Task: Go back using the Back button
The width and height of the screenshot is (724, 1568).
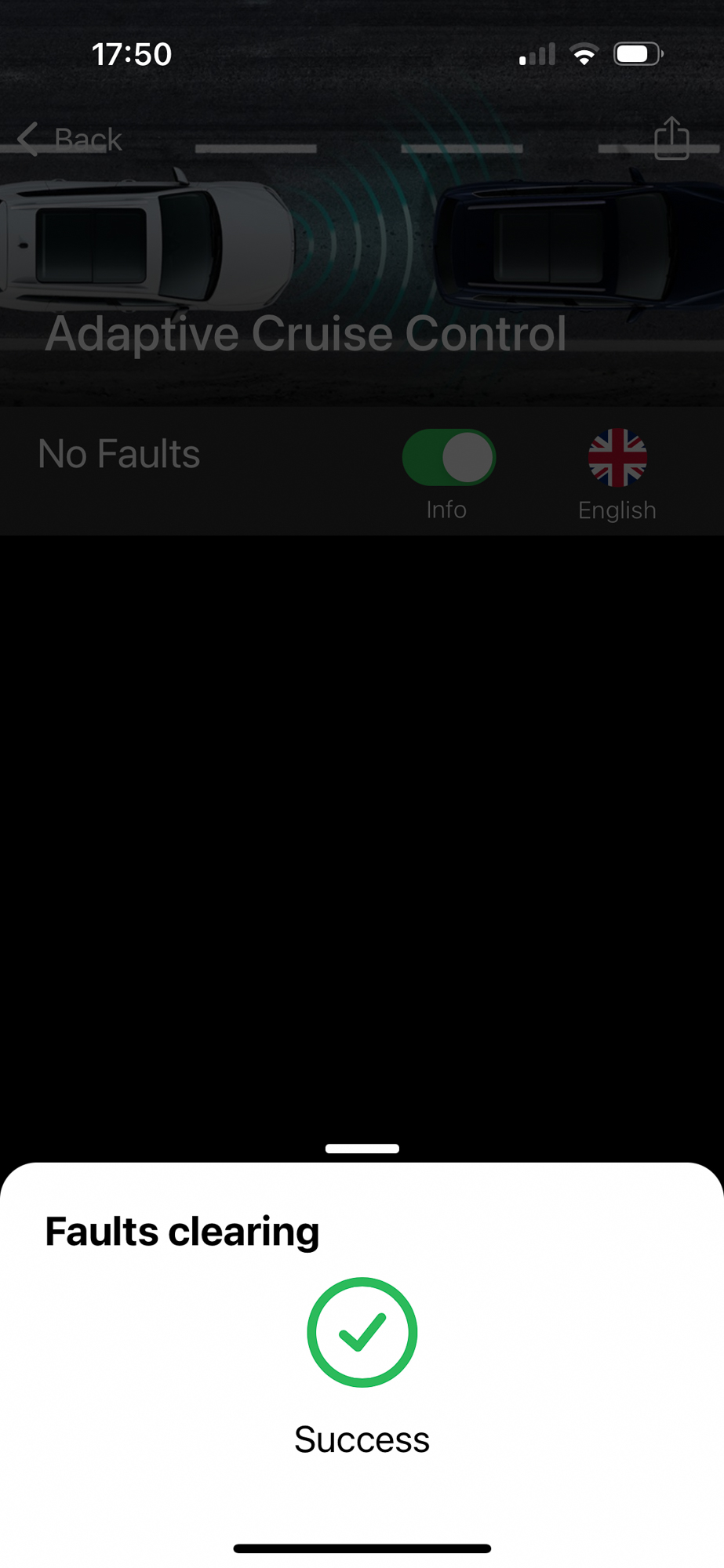Action: (70, 140)
